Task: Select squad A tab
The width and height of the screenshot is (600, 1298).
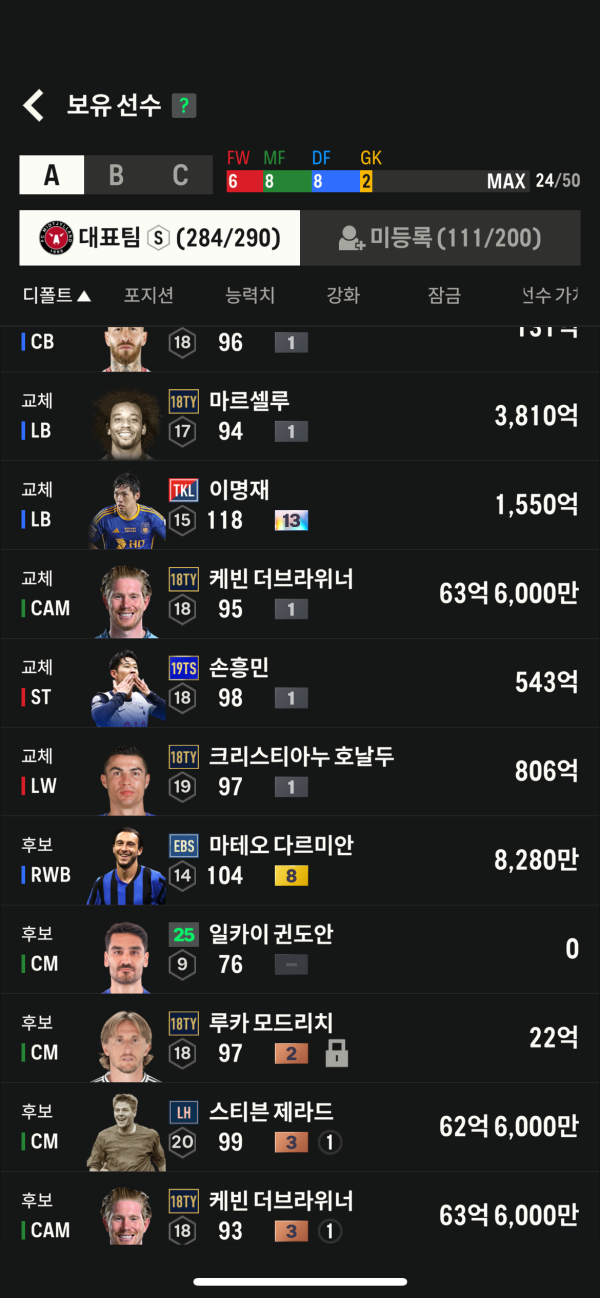Action: point(52,176)
